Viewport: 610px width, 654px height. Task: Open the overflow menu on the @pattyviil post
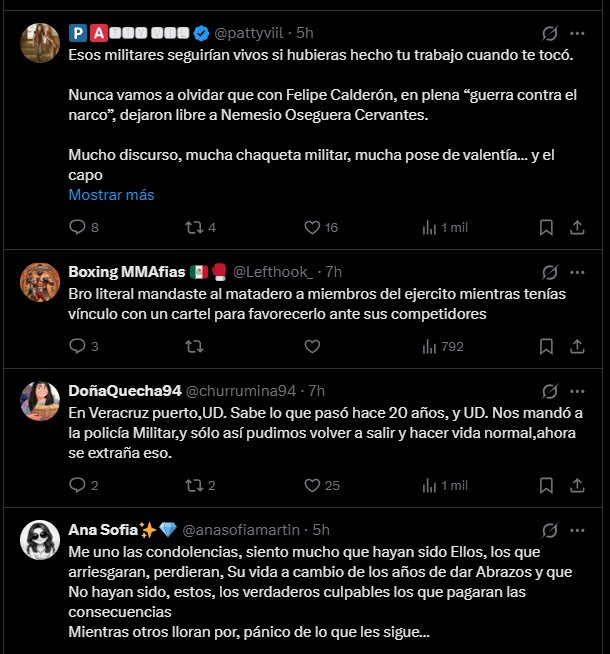577,33
